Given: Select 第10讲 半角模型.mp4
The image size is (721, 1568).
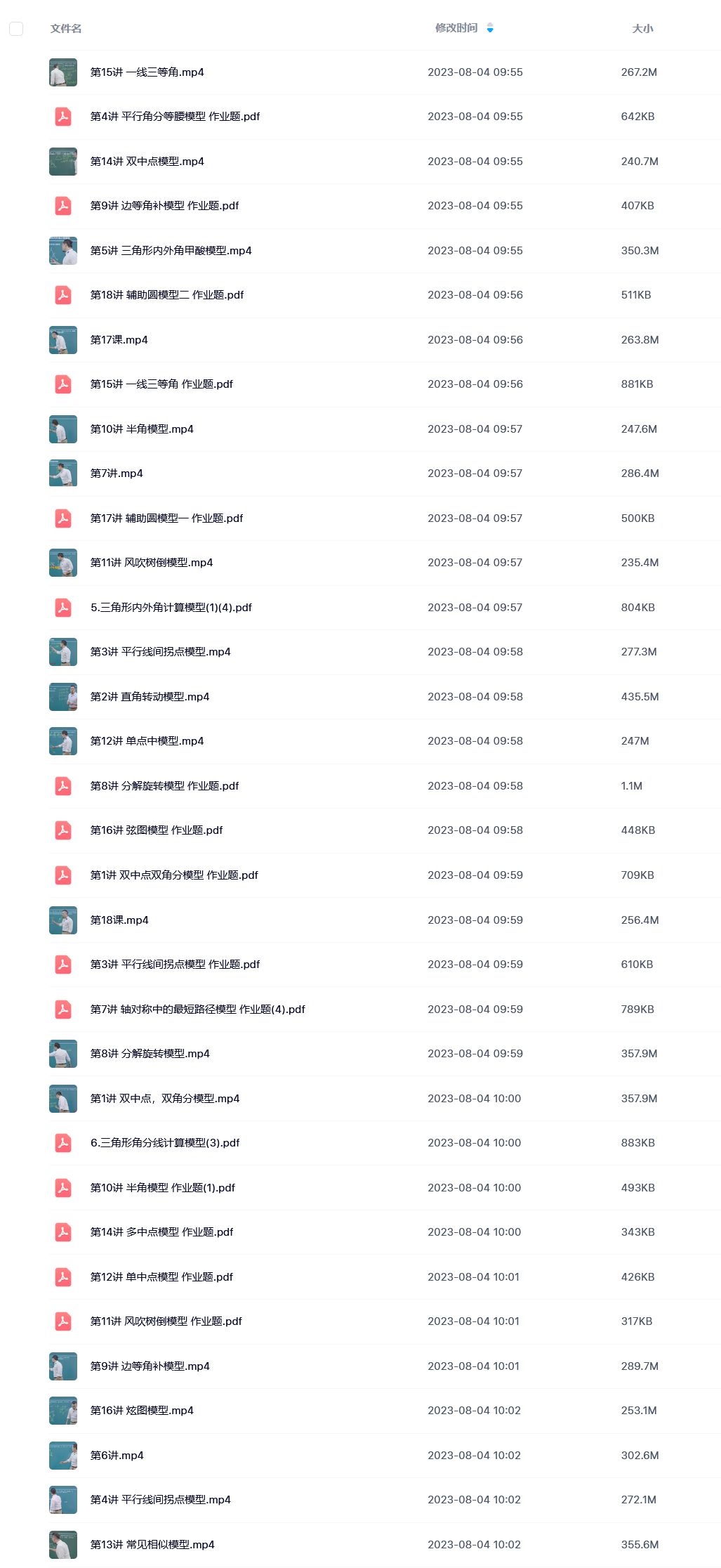Looking at the screenshot, I should point(142,429).
